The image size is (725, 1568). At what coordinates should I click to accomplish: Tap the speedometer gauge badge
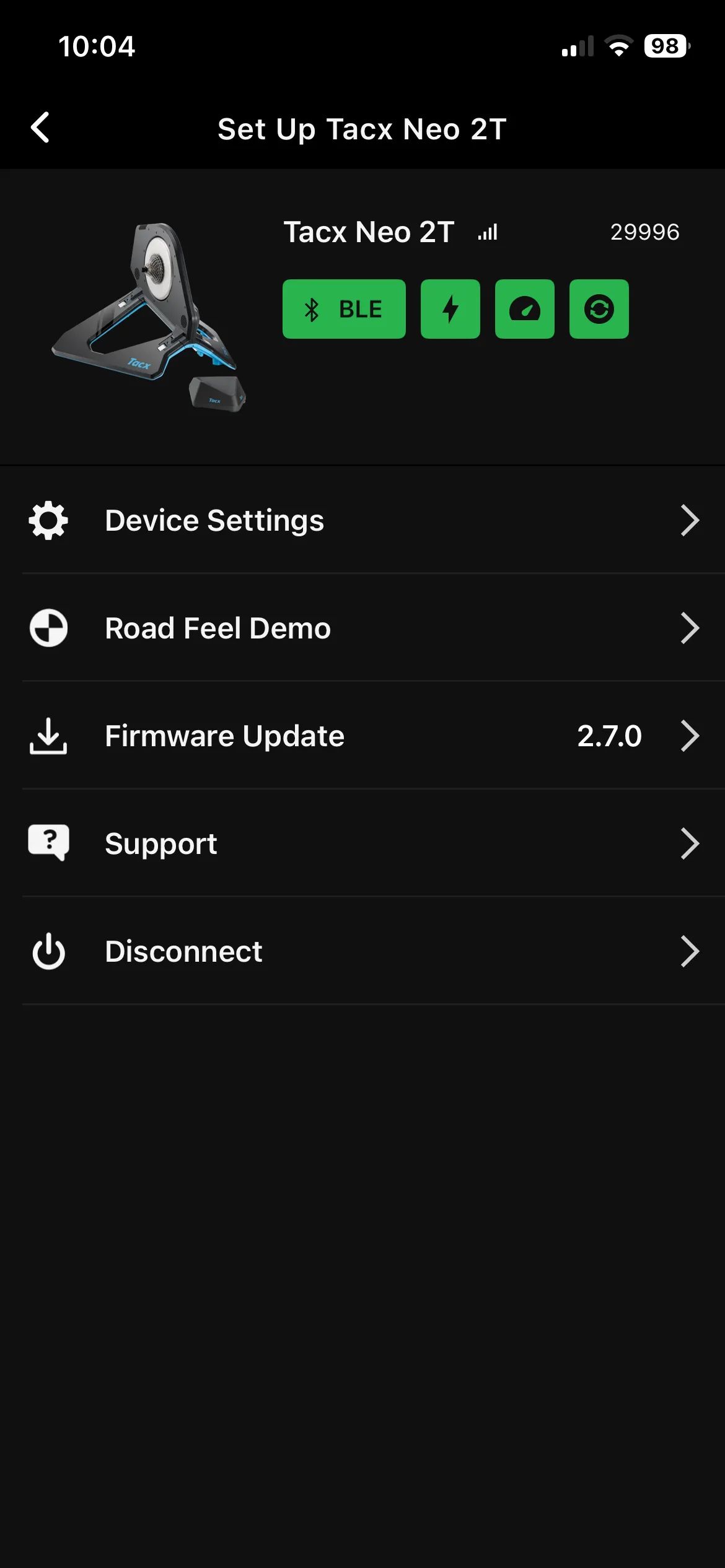[x=525, y=309]
